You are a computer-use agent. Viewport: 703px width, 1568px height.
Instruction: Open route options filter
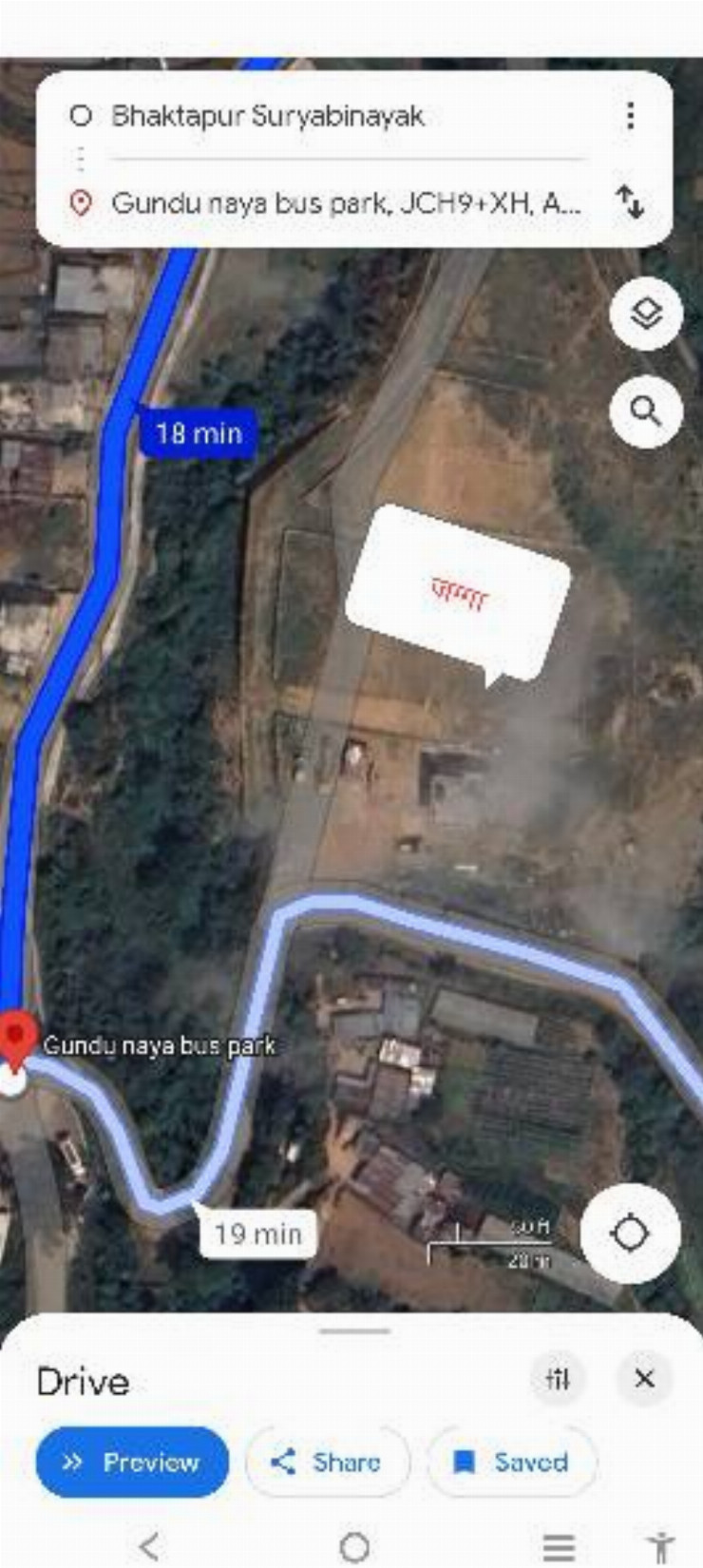click(x=558, y=1378)
